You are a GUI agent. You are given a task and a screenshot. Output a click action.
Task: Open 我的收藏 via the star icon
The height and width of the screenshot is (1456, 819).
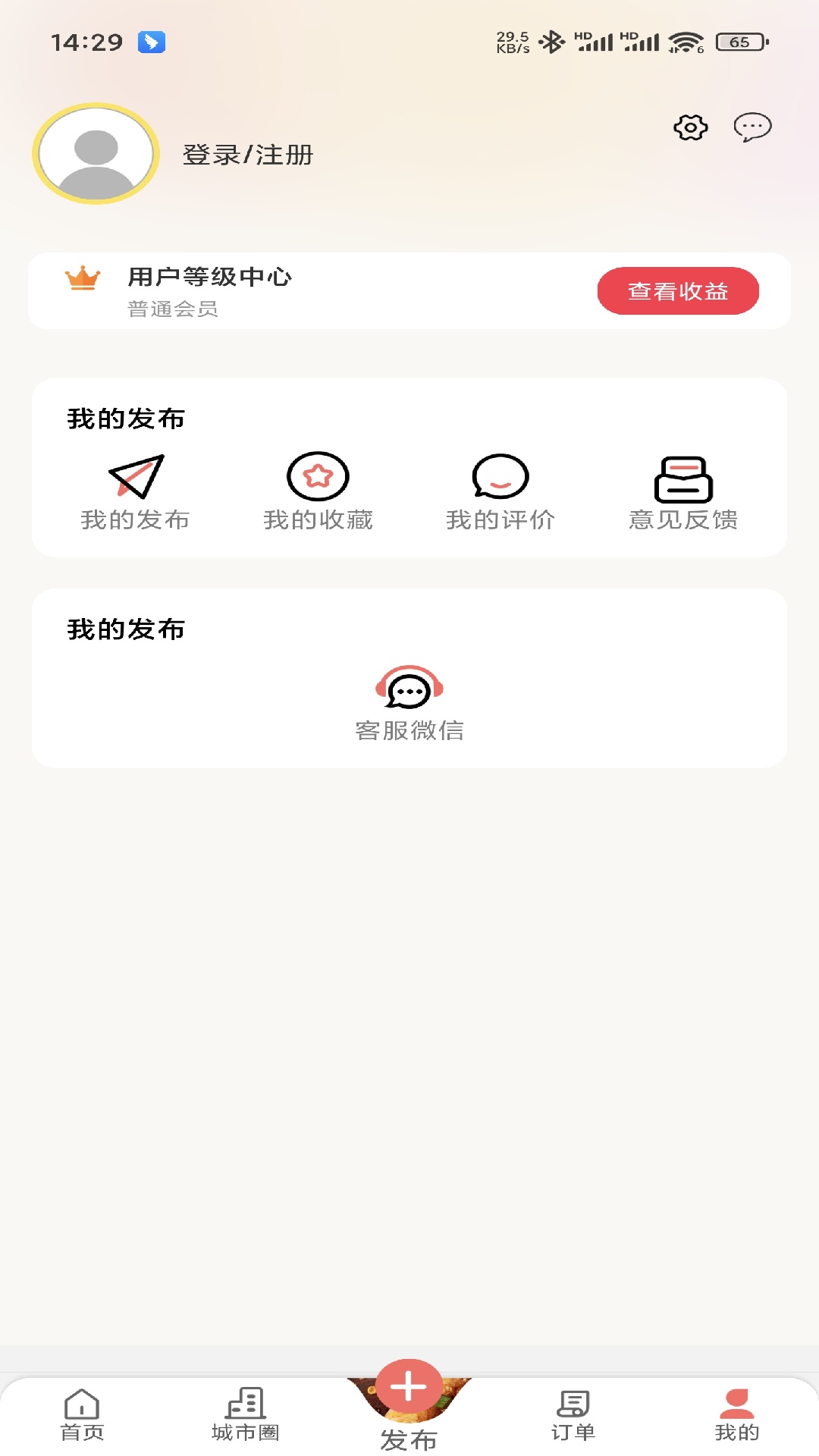pos(318,478)
